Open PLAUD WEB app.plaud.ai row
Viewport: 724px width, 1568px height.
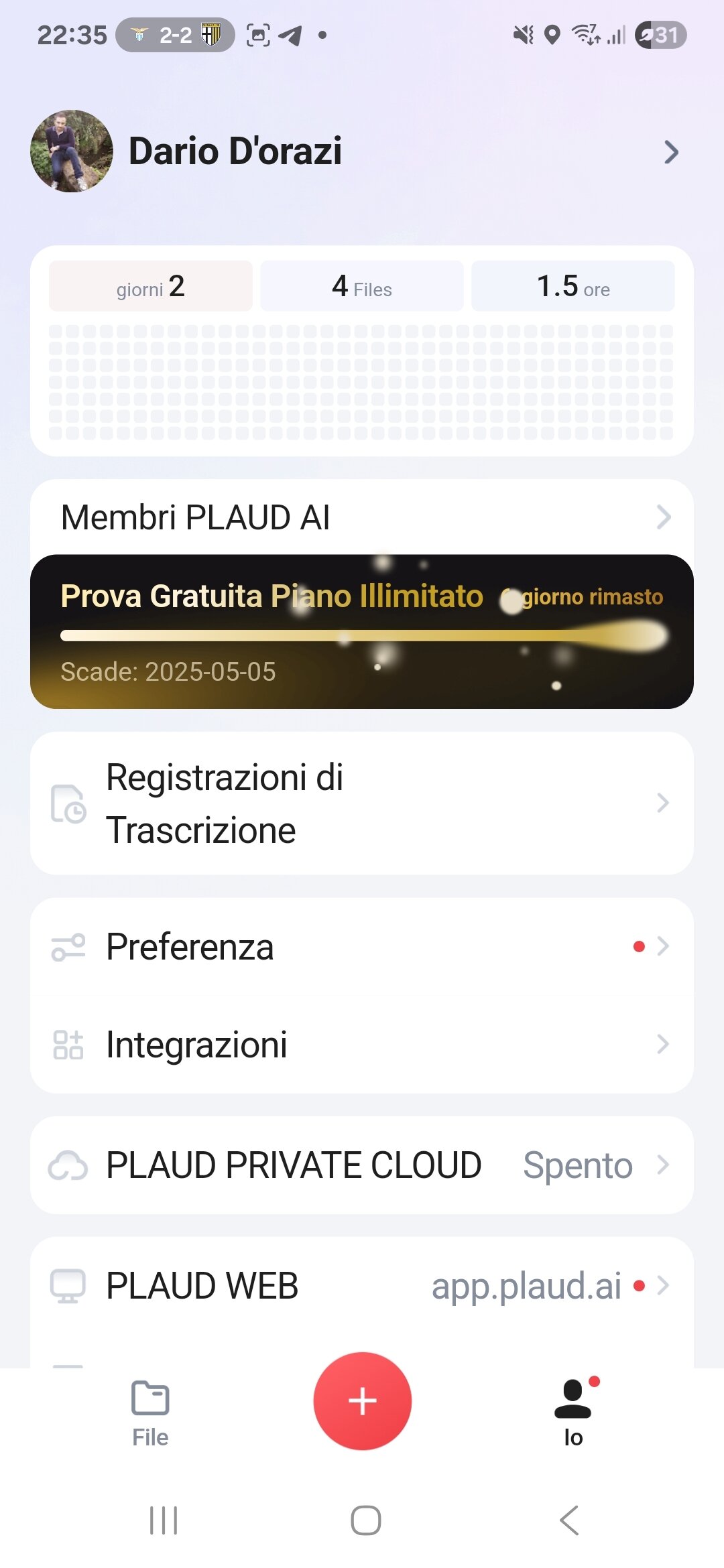coord(362,1286)
